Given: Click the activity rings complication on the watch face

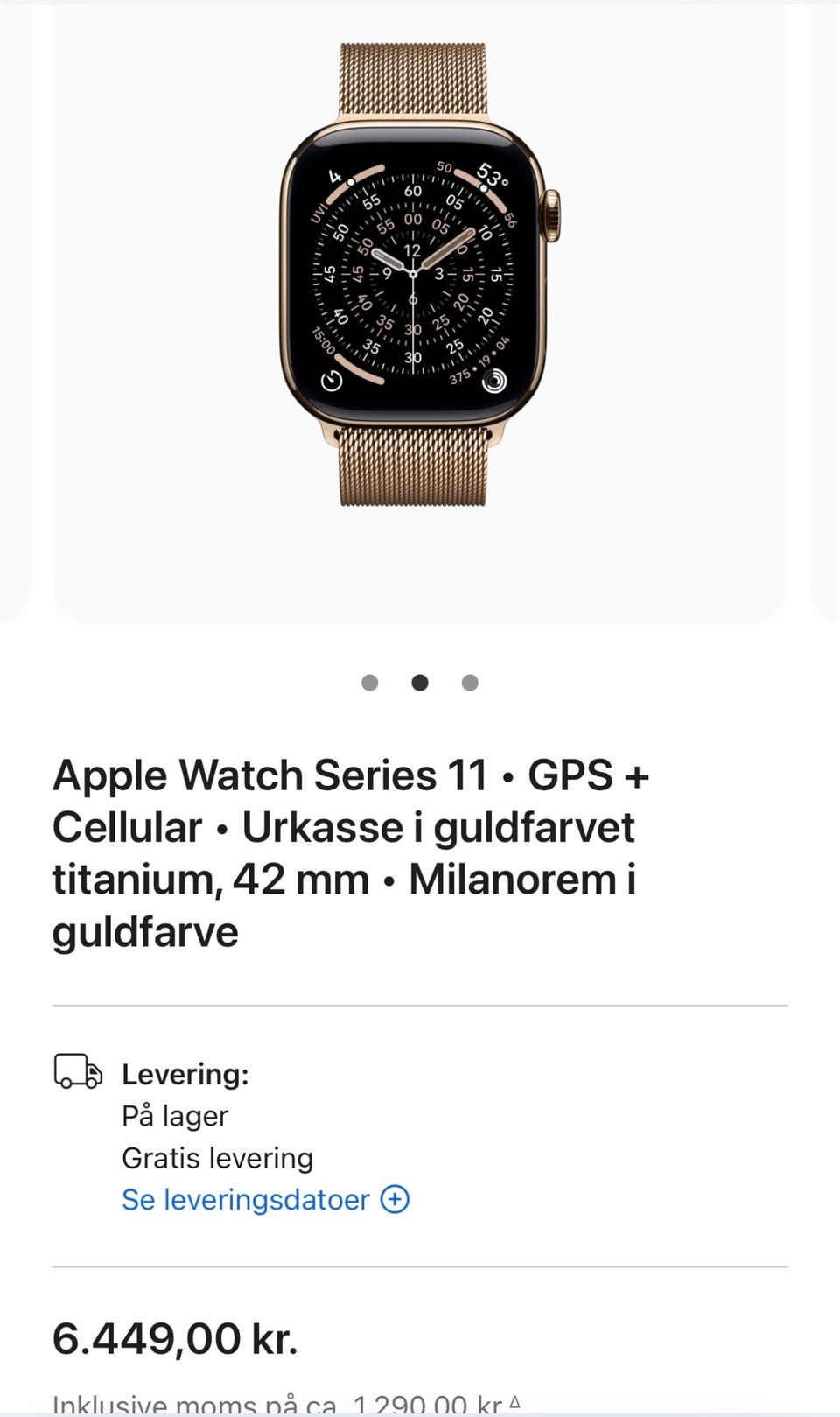Looking at the screenshot, I should [493, 378].
